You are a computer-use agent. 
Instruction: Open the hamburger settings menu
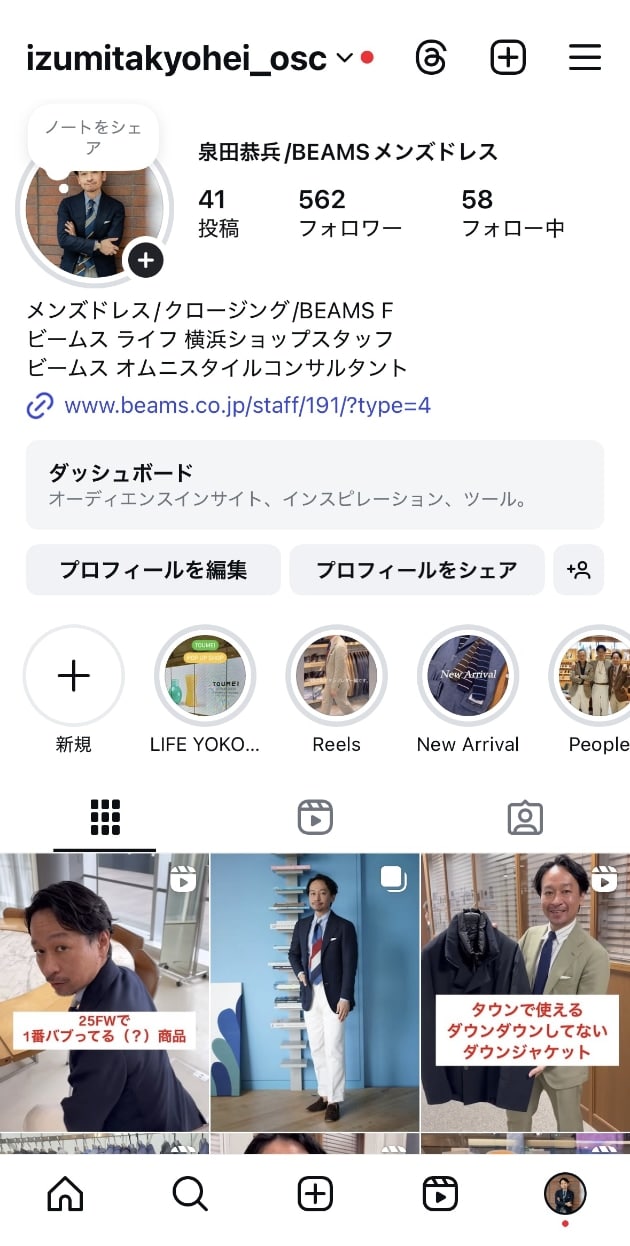click(x=585, y=58)
